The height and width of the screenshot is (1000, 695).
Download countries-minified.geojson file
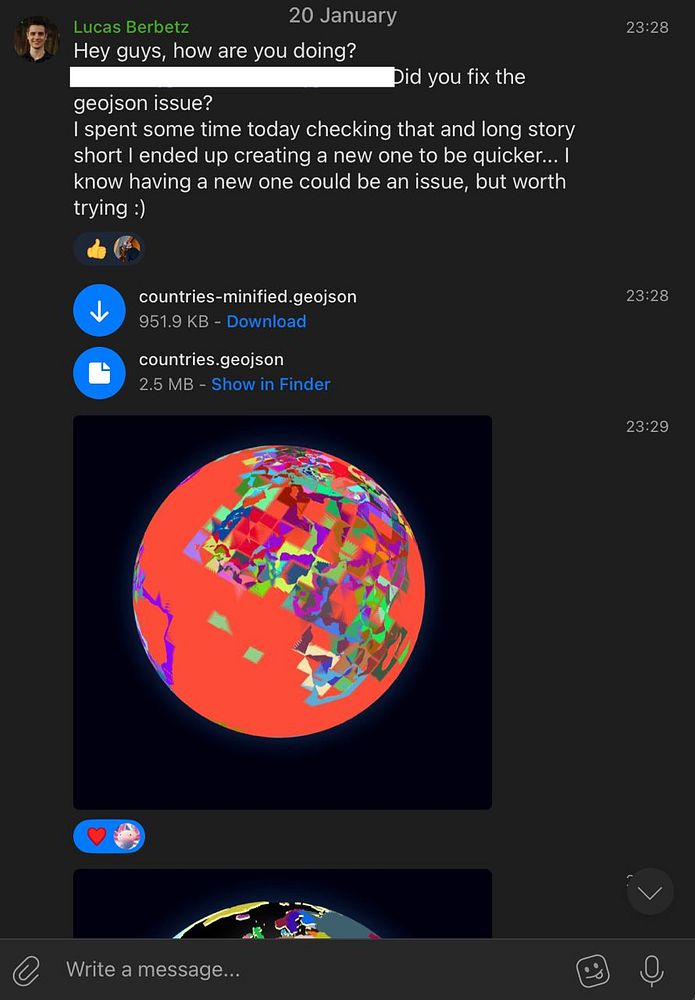tap(99, 310)
